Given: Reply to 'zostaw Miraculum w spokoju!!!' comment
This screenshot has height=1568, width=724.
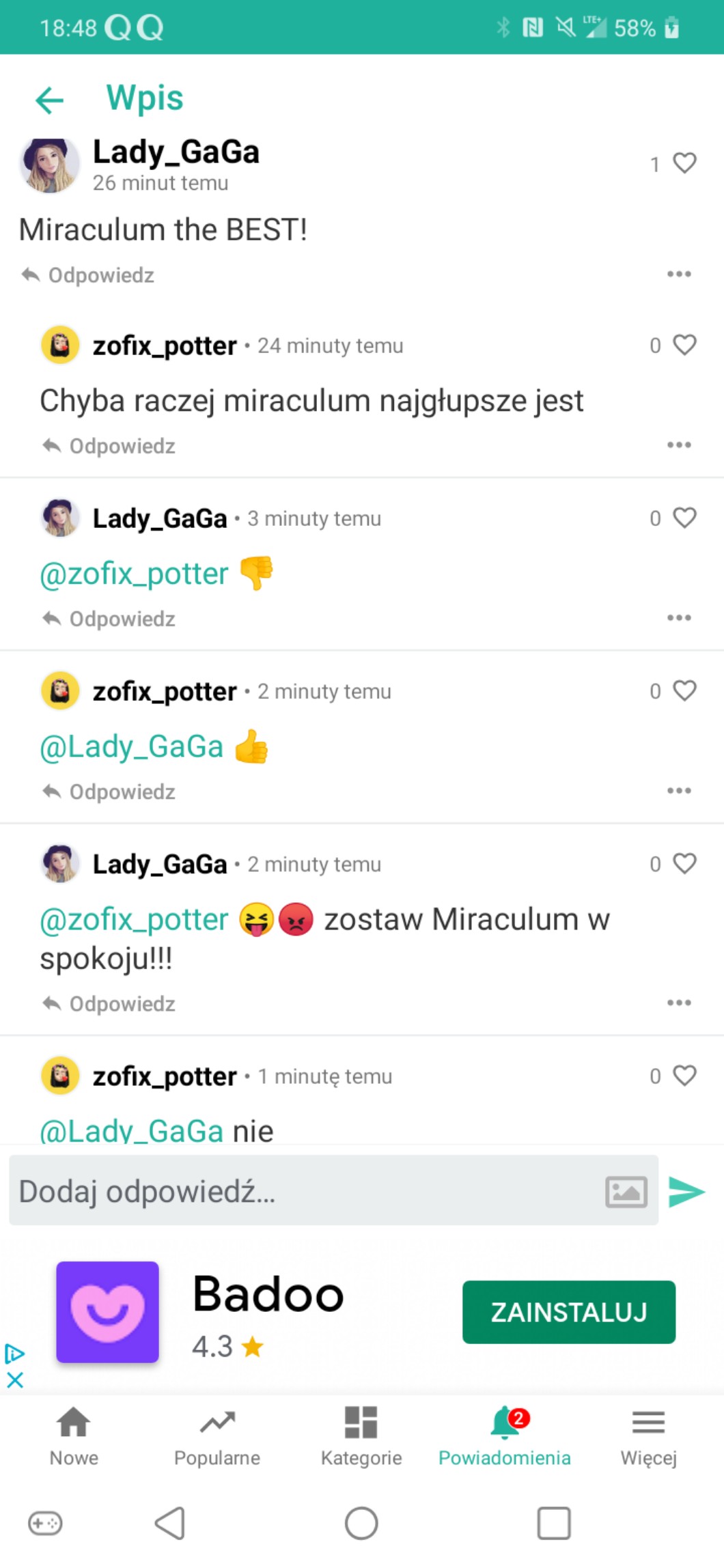Looking at the screenshot, I should [109, 1004].
